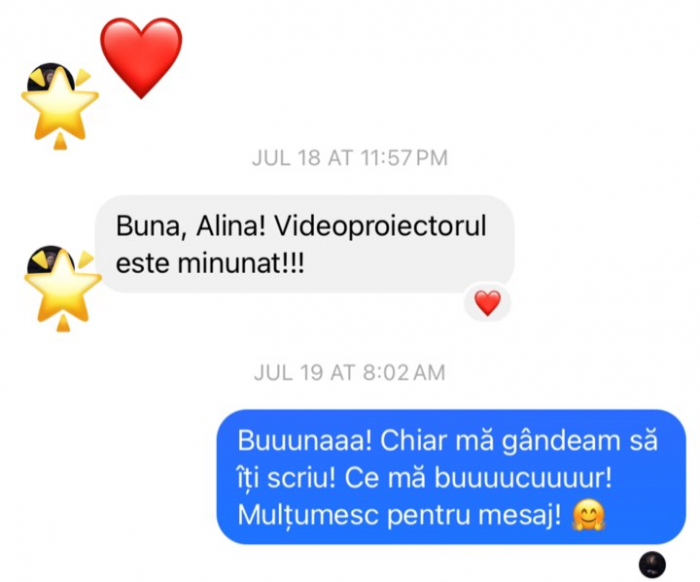Open sender's avatar beside the Videoproiectorul message

tap(60, 283)
